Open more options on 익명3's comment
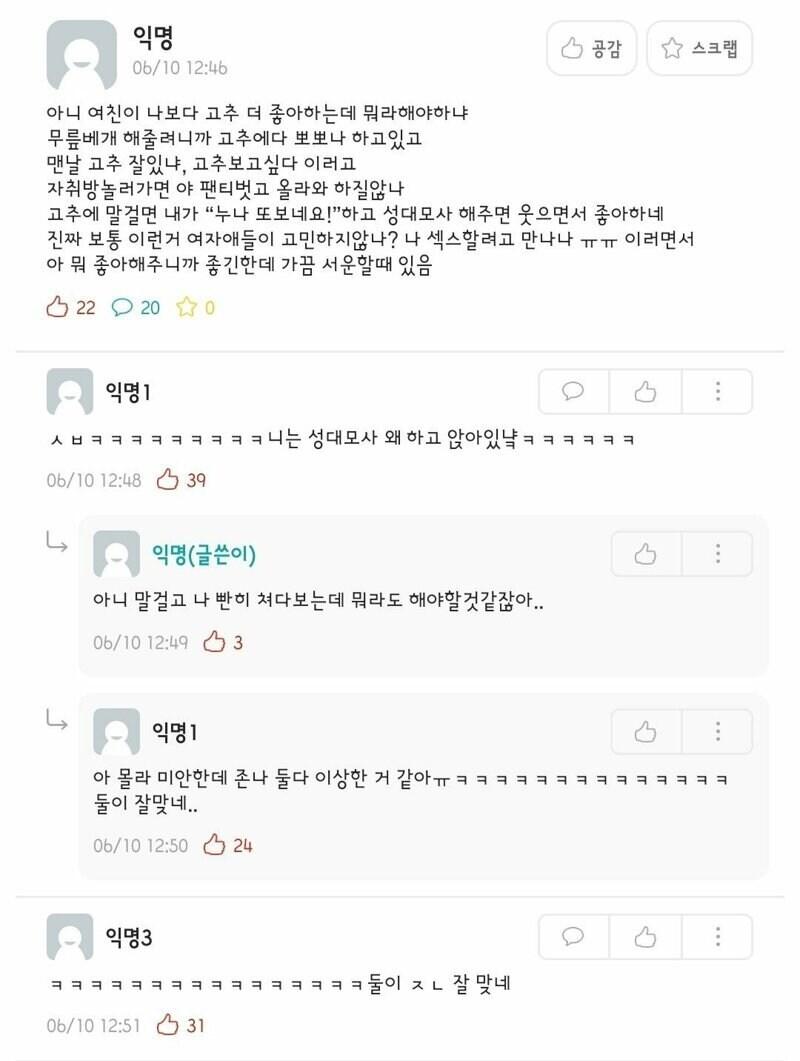This screenshot has height=1061, width=800. 717,937
